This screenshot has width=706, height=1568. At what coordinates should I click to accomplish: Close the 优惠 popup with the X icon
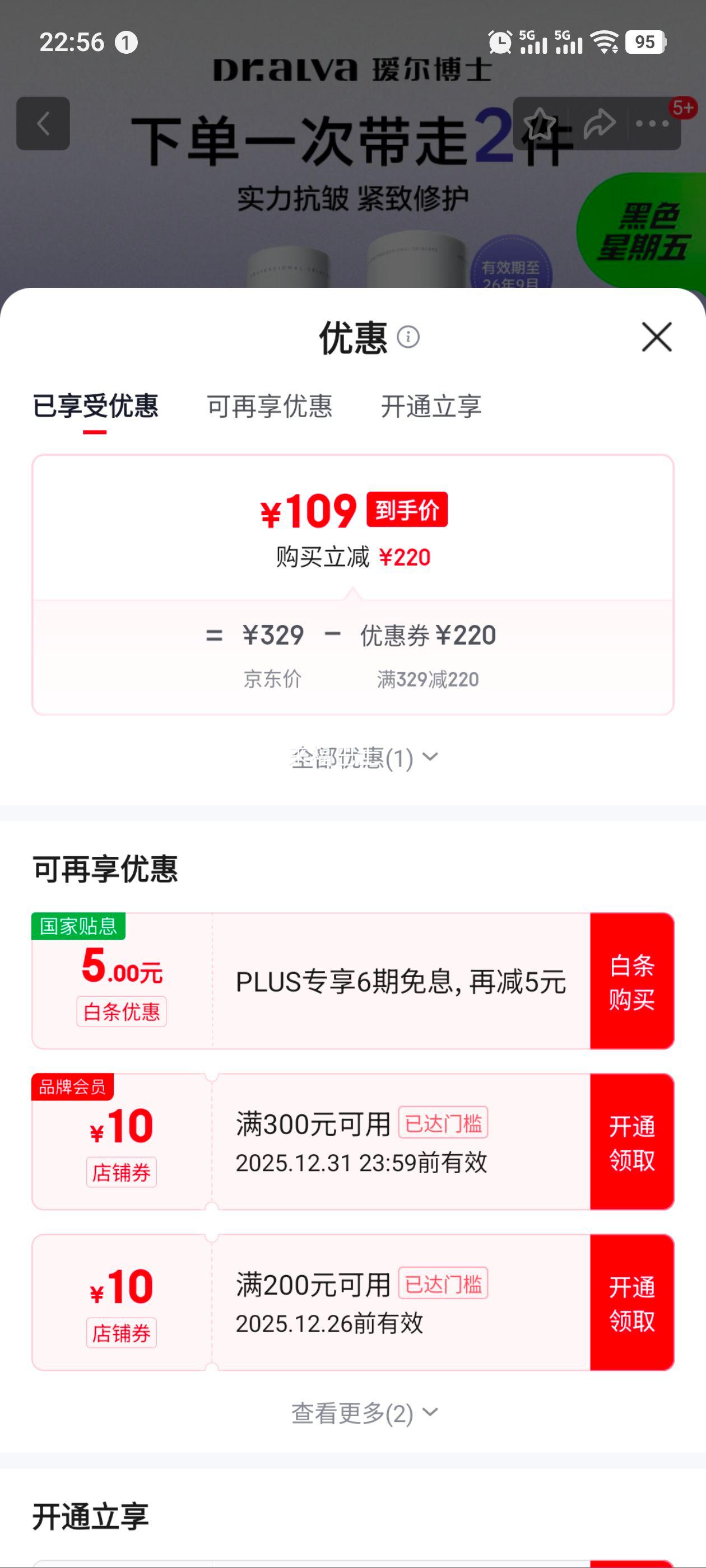pos(656,338)
